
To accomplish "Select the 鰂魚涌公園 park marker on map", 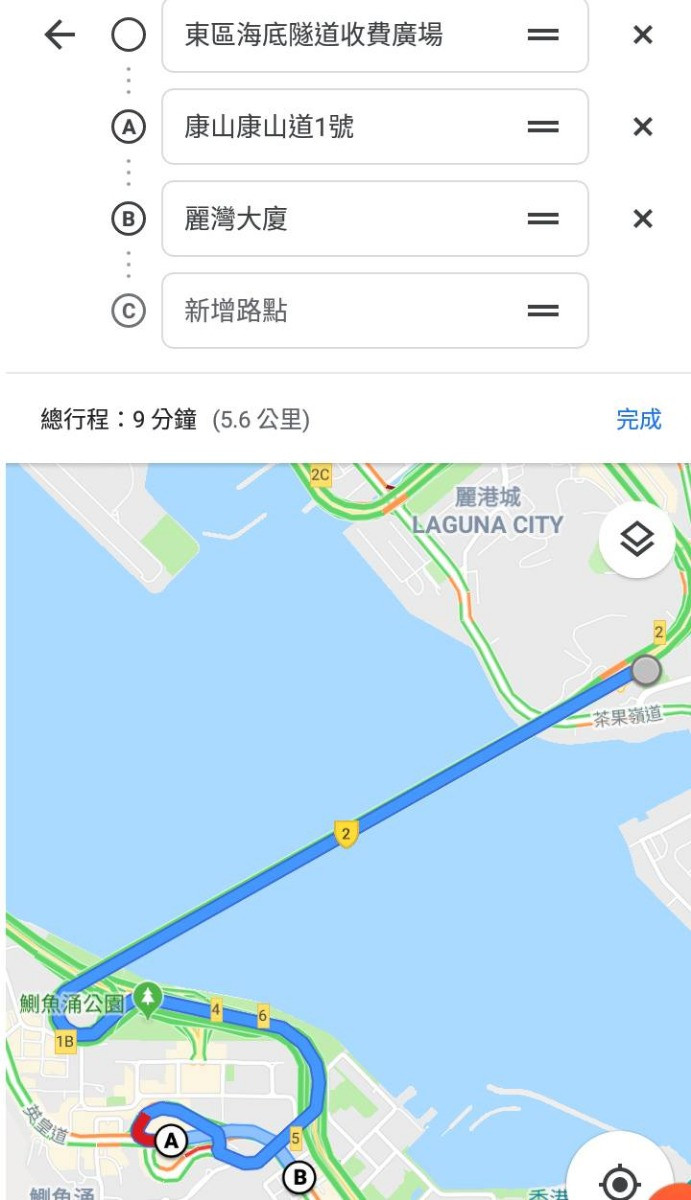I will tap(148, 998).
